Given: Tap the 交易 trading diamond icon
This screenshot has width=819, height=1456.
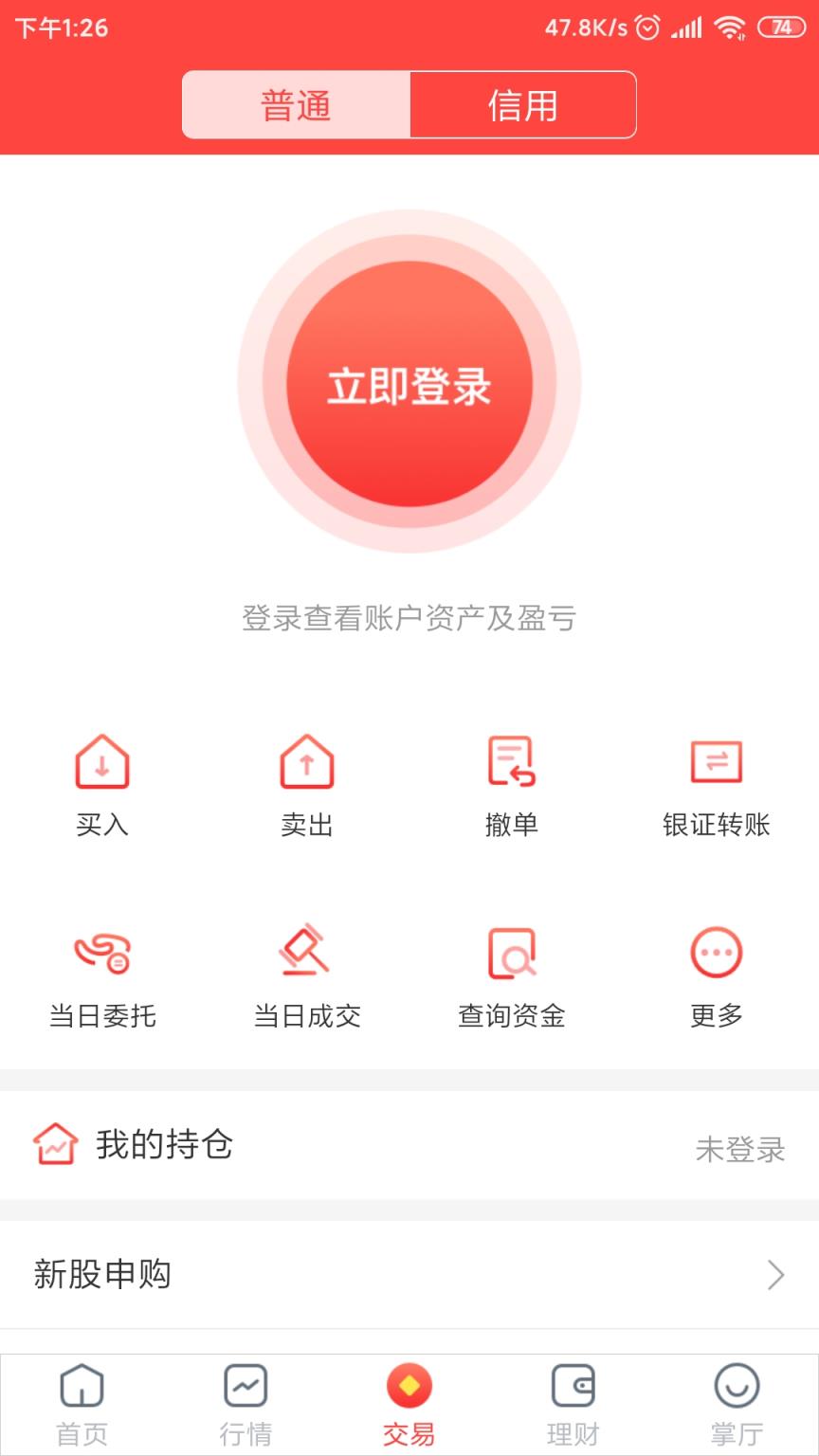Looking at the screenshot, I should pos(409,1387).
